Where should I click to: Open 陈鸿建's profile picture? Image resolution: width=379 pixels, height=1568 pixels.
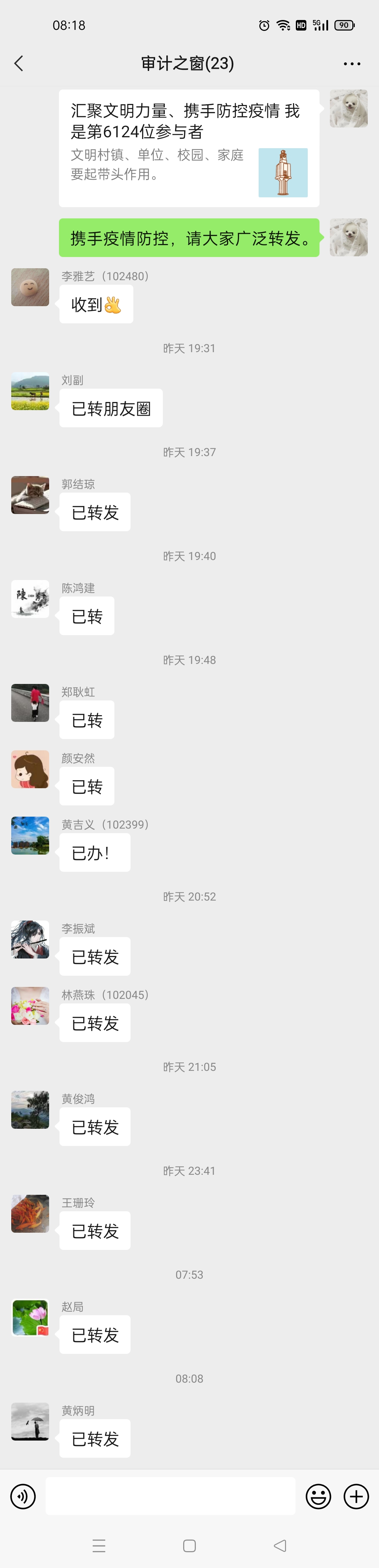pos(31,599)
